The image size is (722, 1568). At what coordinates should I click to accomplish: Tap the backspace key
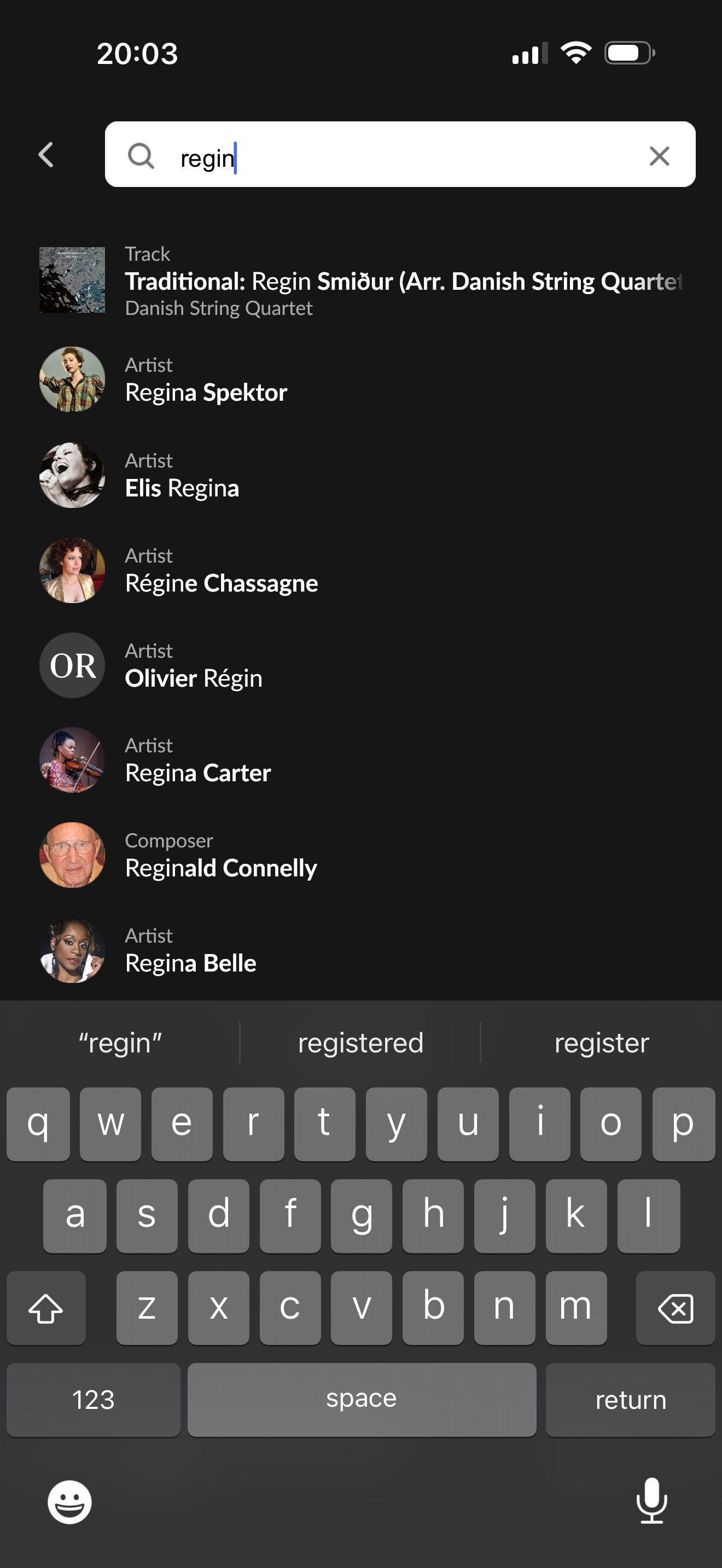coord(675,1307)
